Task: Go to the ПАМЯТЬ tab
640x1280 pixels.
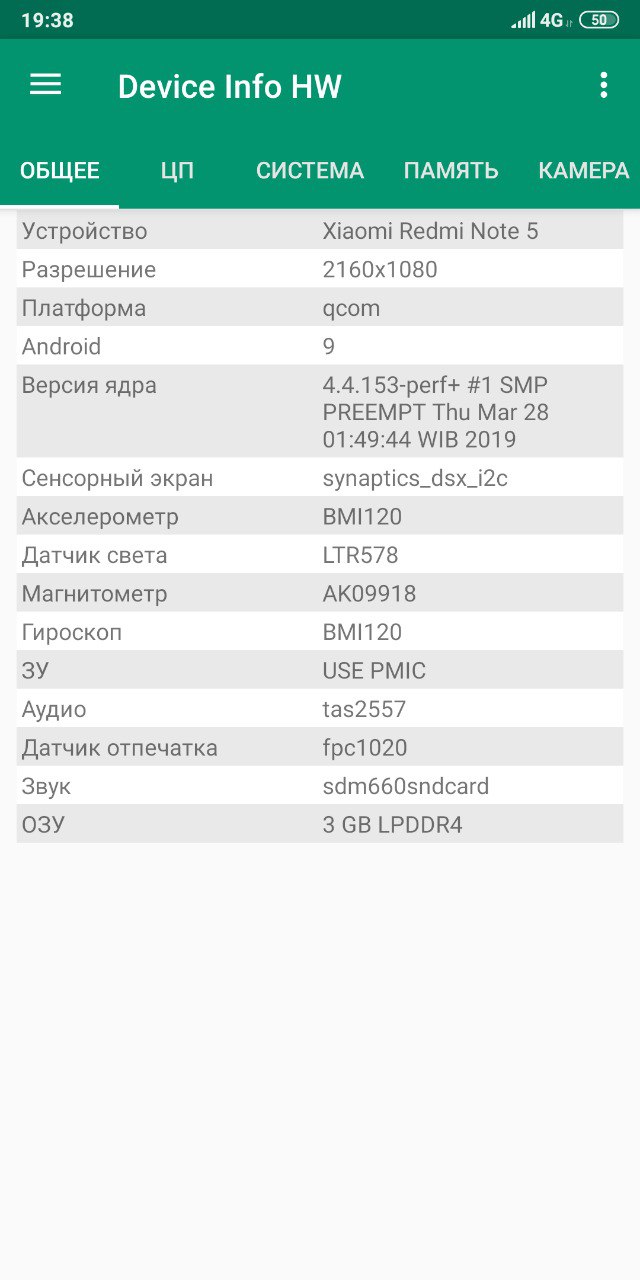Action: (451, 171)
